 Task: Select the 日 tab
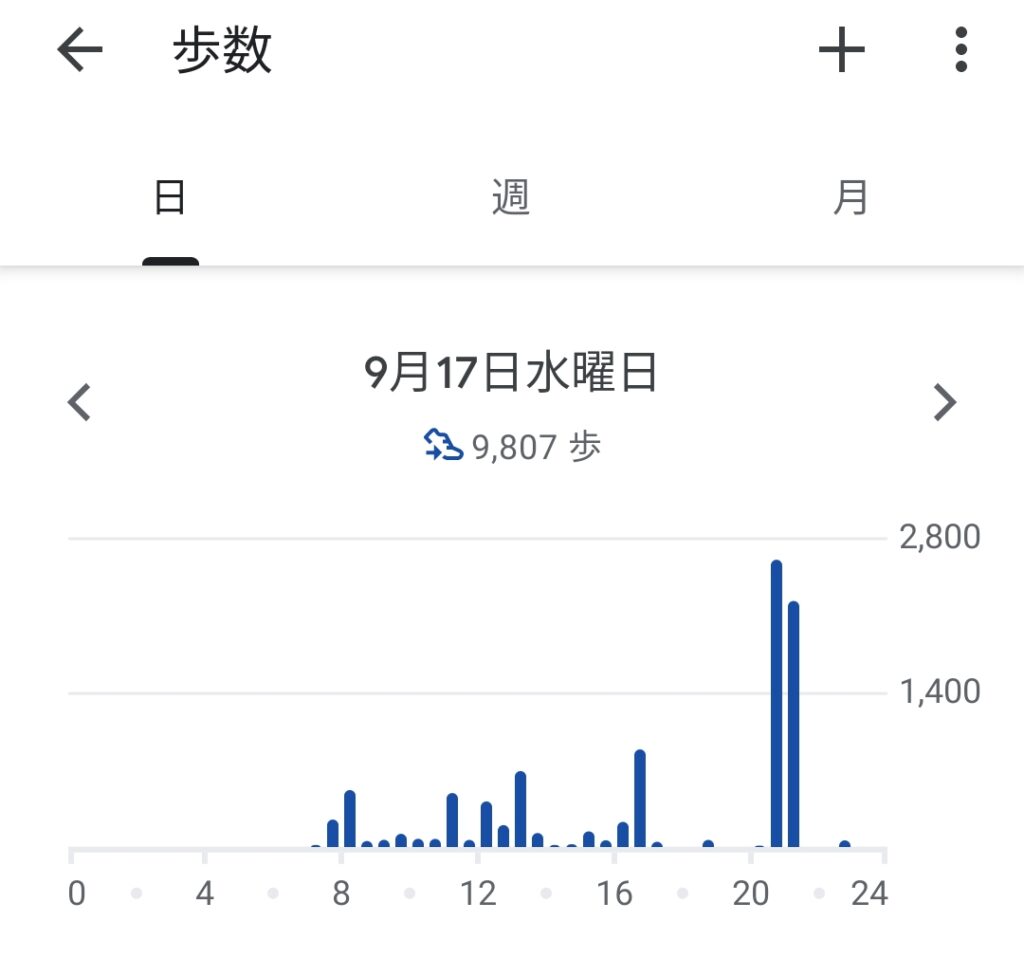tap(170, 198)
